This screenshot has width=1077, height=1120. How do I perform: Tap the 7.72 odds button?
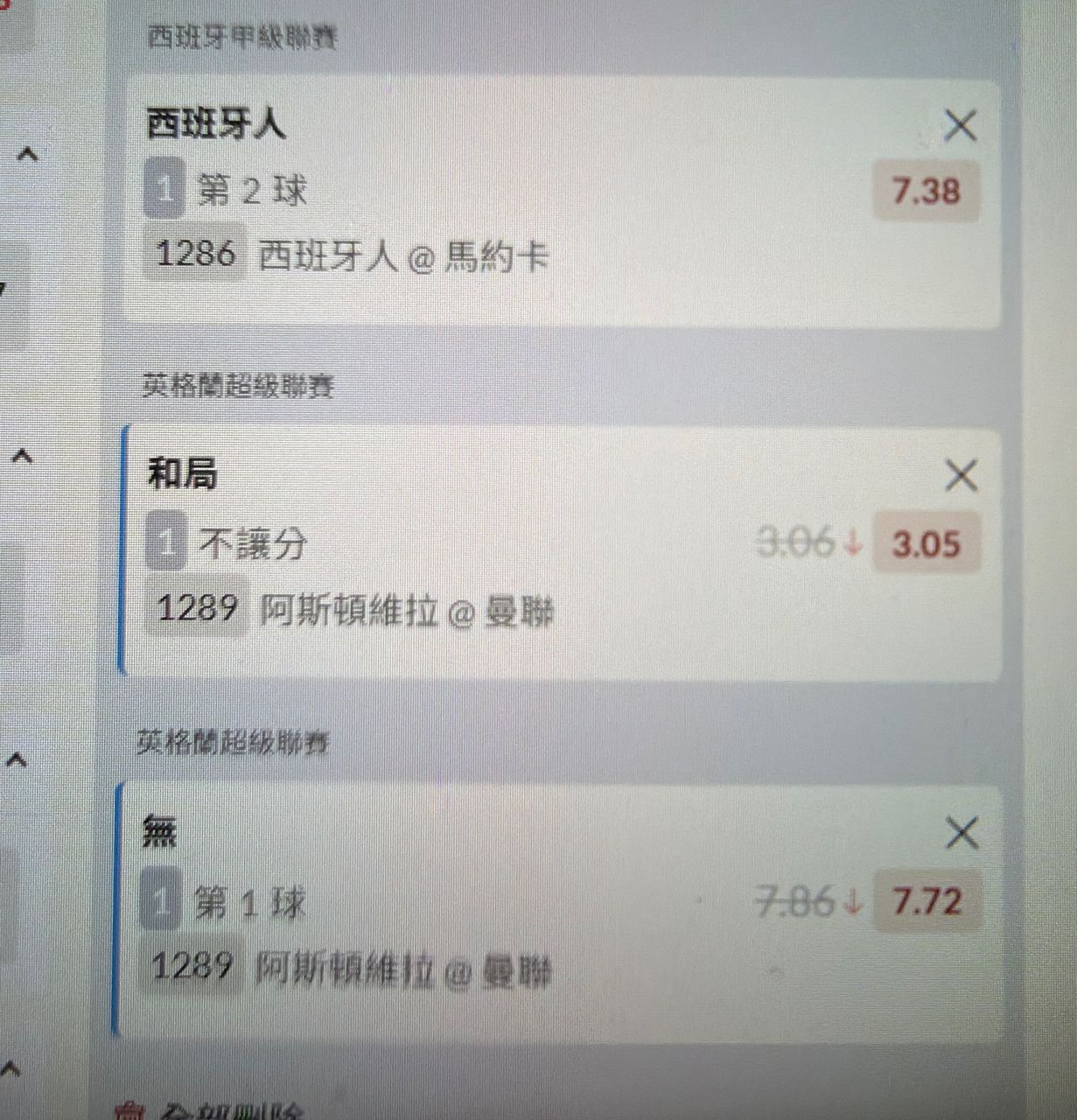[926, 901]
